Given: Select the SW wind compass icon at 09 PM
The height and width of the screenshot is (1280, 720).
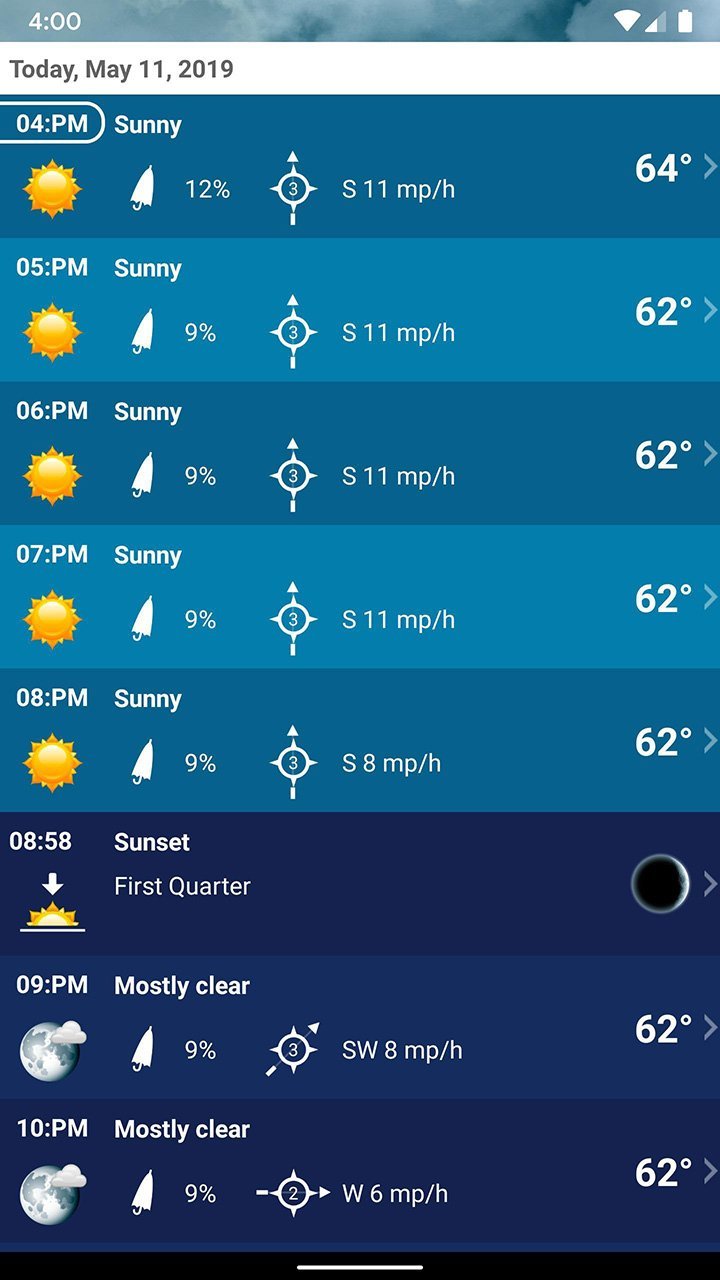Looking at the screenshot, I should click(x=291, y=1048).
